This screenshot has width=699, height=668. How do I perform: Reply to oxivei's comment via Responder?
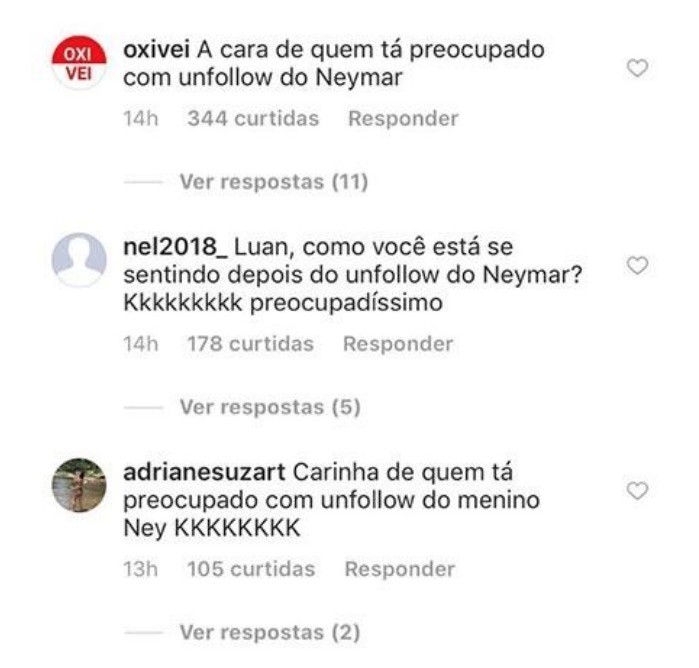(403, 119)
